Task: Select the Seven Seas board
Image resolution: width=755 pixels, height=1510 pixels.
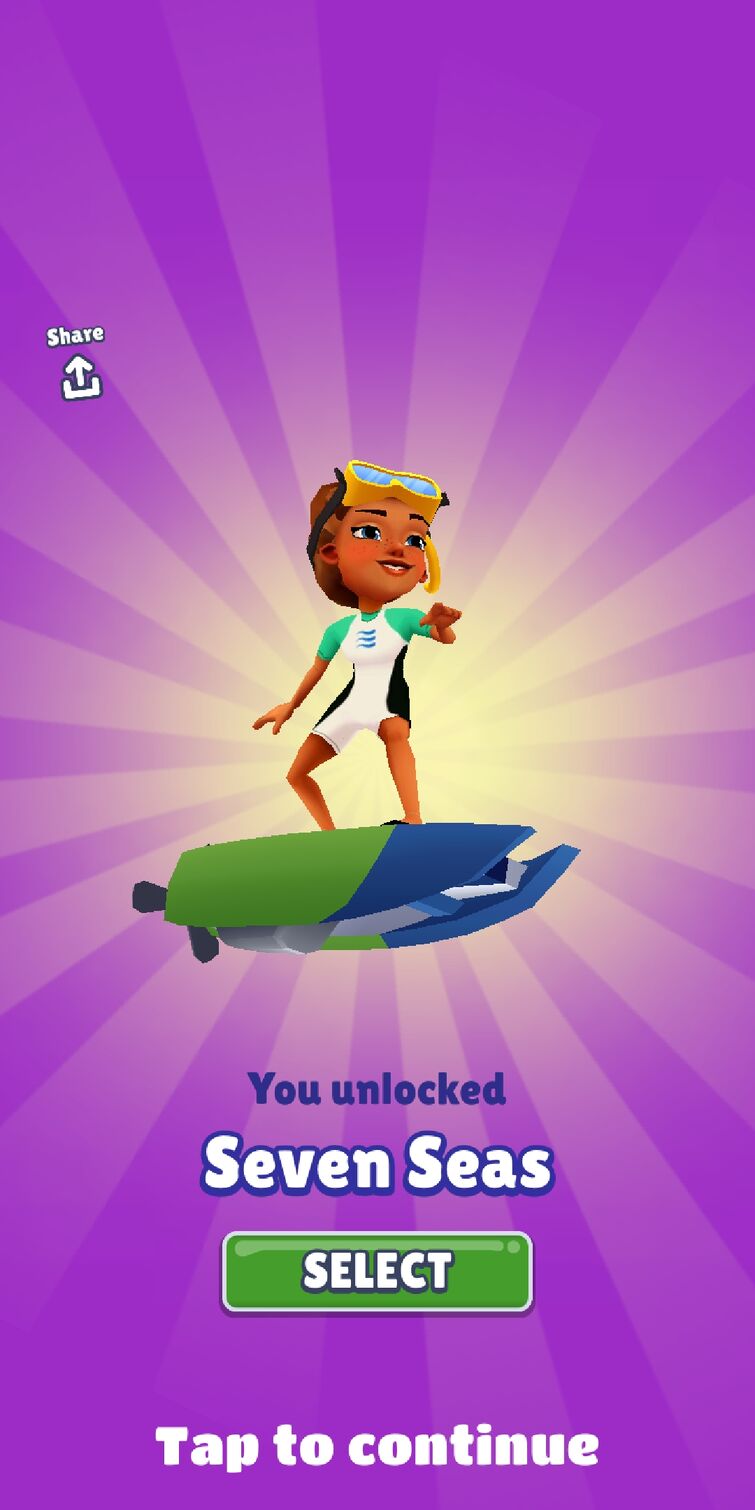Action: coord(377,1271)
